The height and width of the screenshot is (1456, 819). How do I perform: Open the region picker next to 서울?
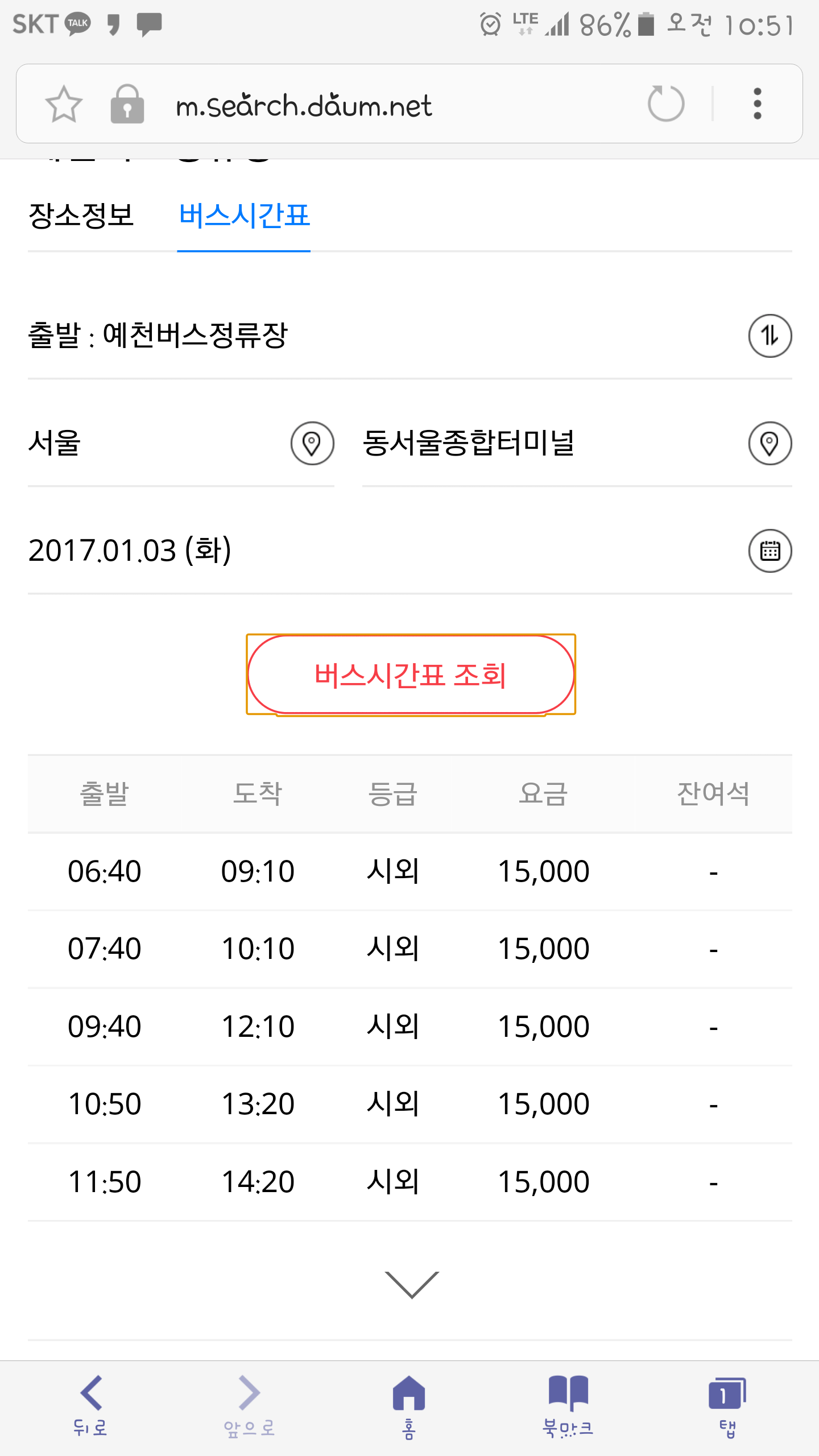coord(312,443)
